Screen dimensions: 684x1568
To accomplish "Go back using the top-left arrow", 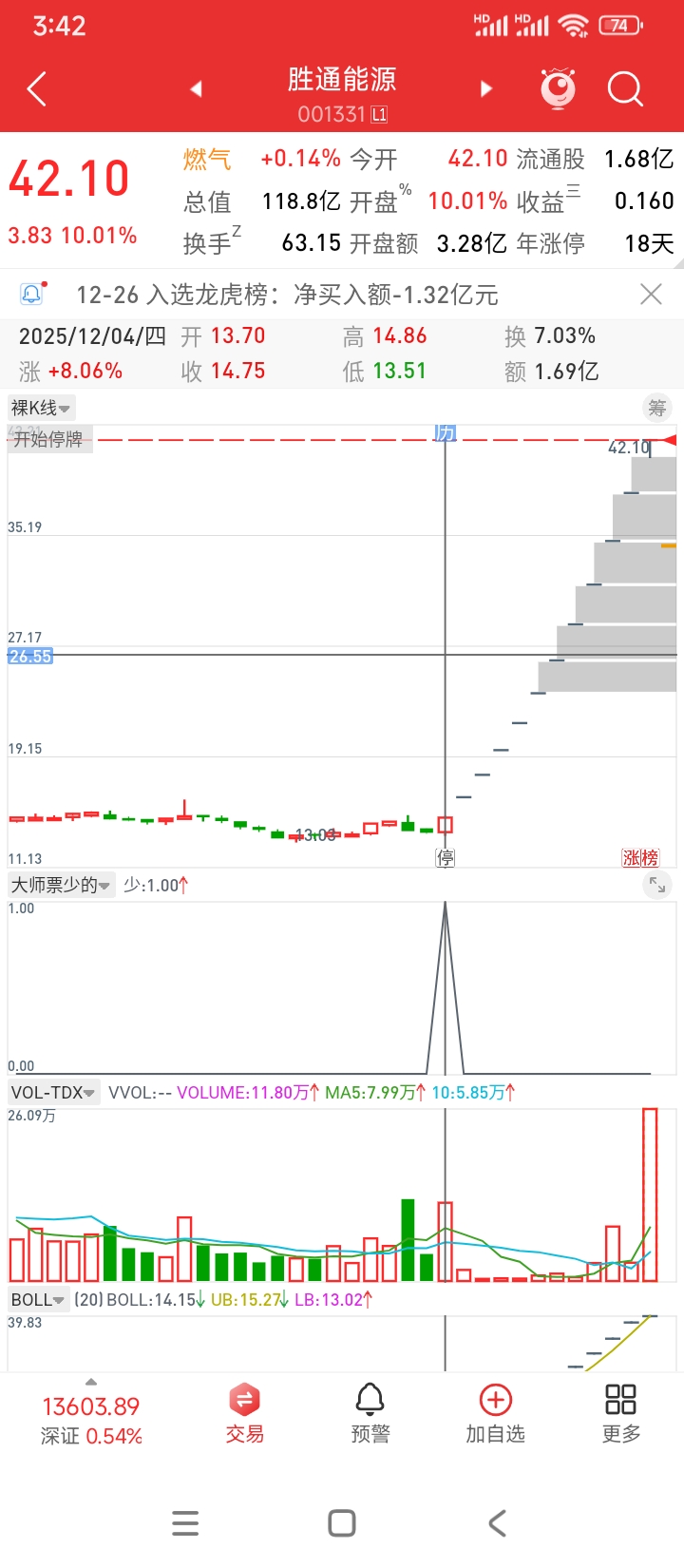I will click(x=37, y=89).
